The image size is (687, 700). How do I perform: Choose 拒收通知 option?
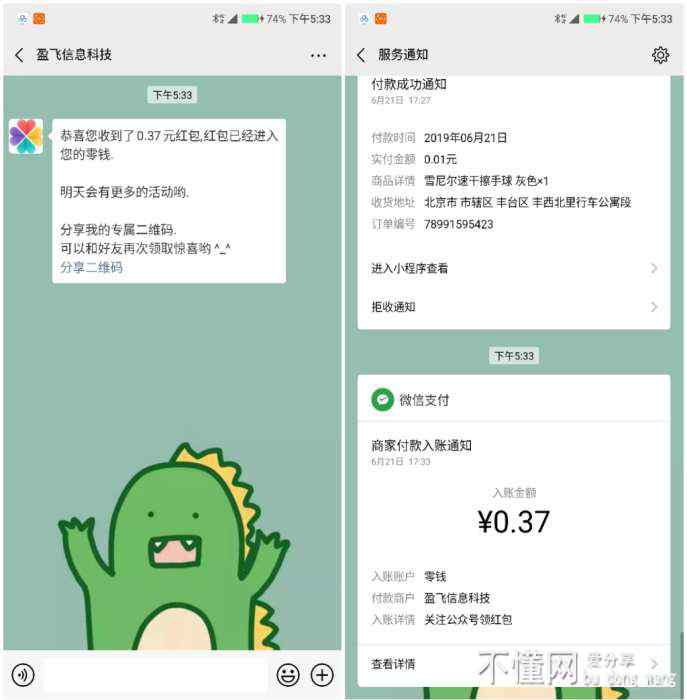pos(513,307)
